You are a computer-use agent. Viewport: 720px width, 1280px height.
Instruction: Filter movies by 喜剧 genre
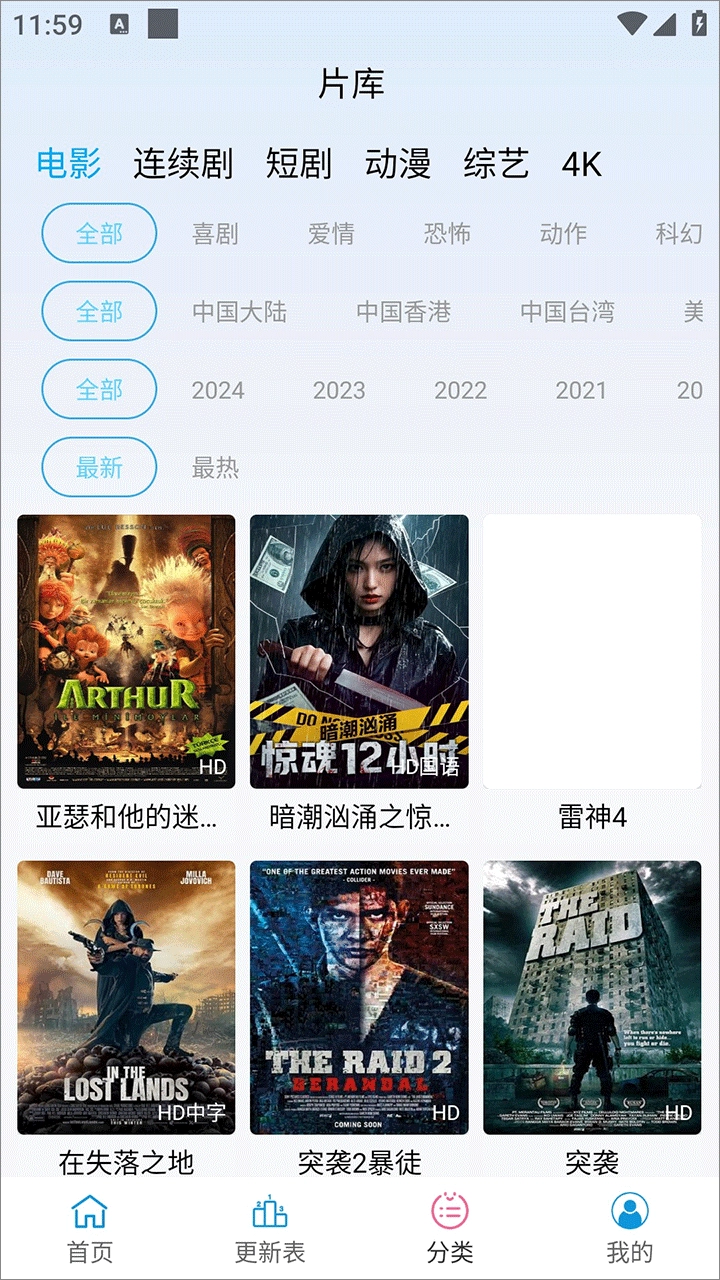[215, 234]
